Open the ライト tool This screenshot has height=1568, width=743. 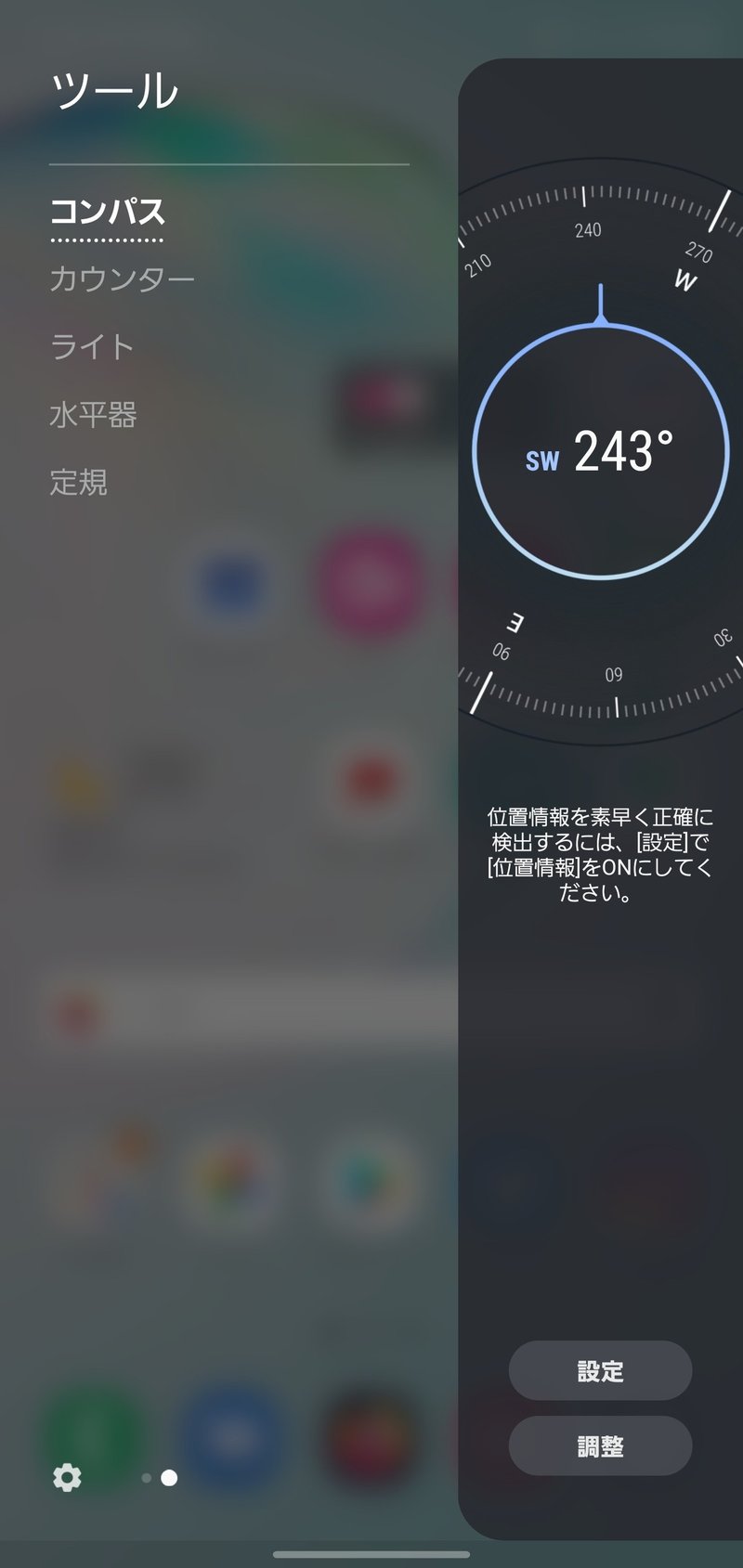point(92,347)
